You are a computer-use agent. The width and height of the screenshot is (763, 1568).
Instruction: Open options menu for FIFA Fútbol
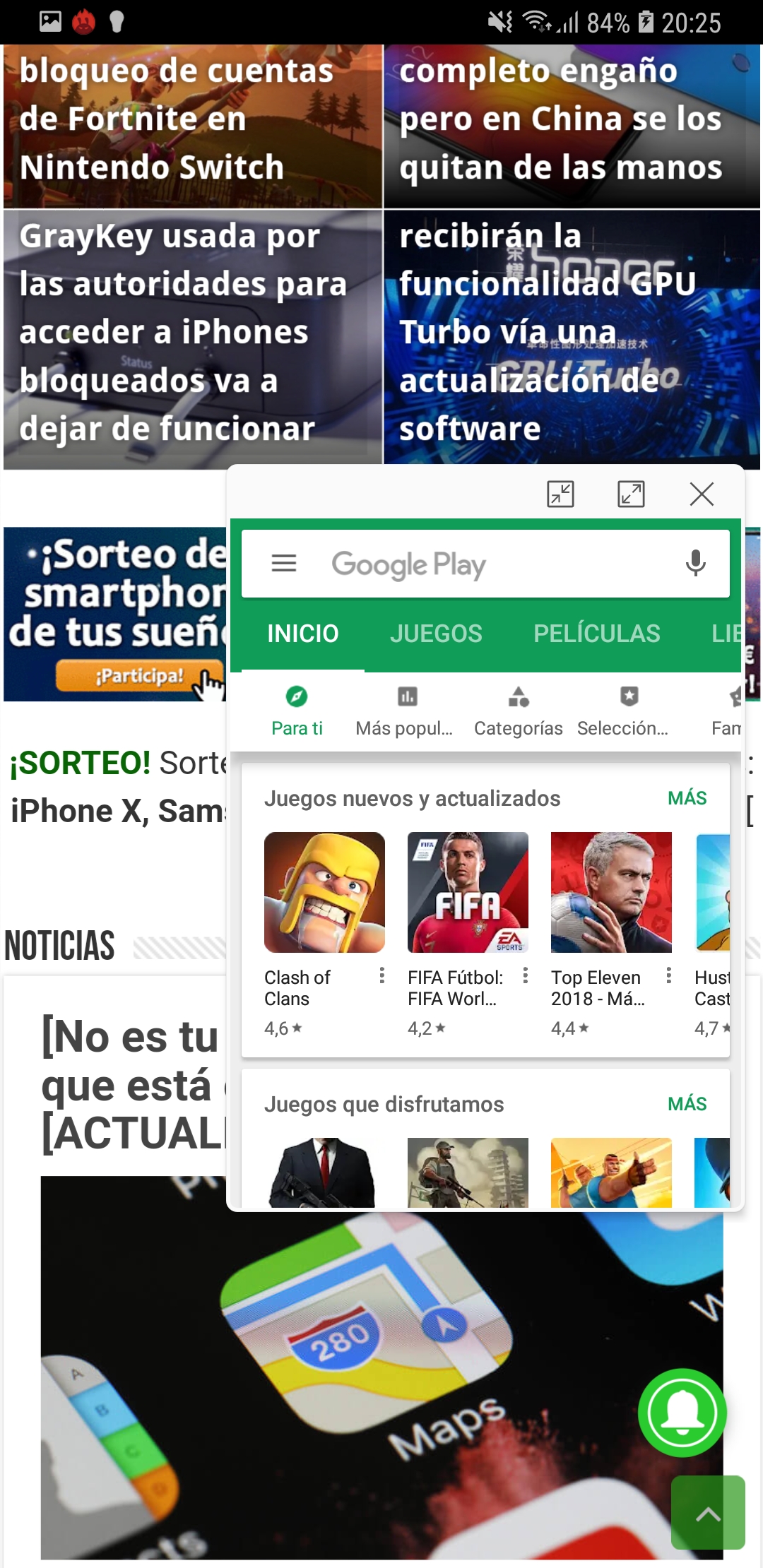click(525, 976)
